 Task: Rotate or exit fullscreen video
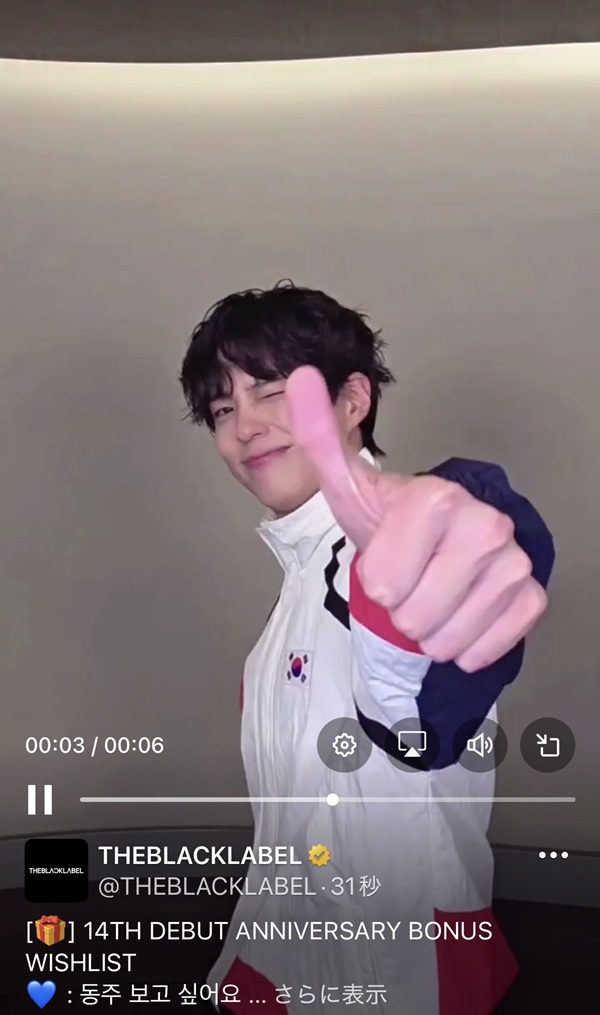pos(548,745)
